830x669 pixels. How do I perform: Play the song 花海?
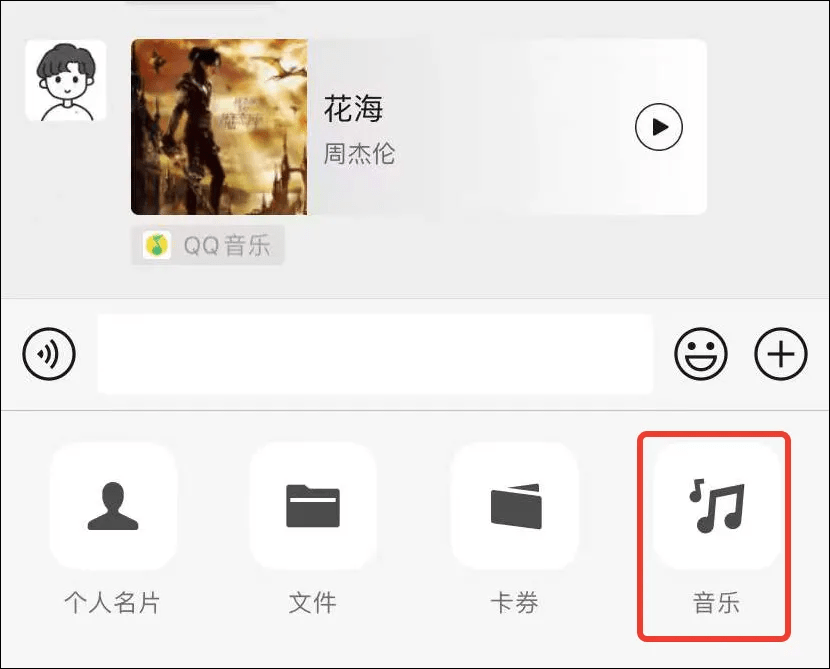coord(659,127)
